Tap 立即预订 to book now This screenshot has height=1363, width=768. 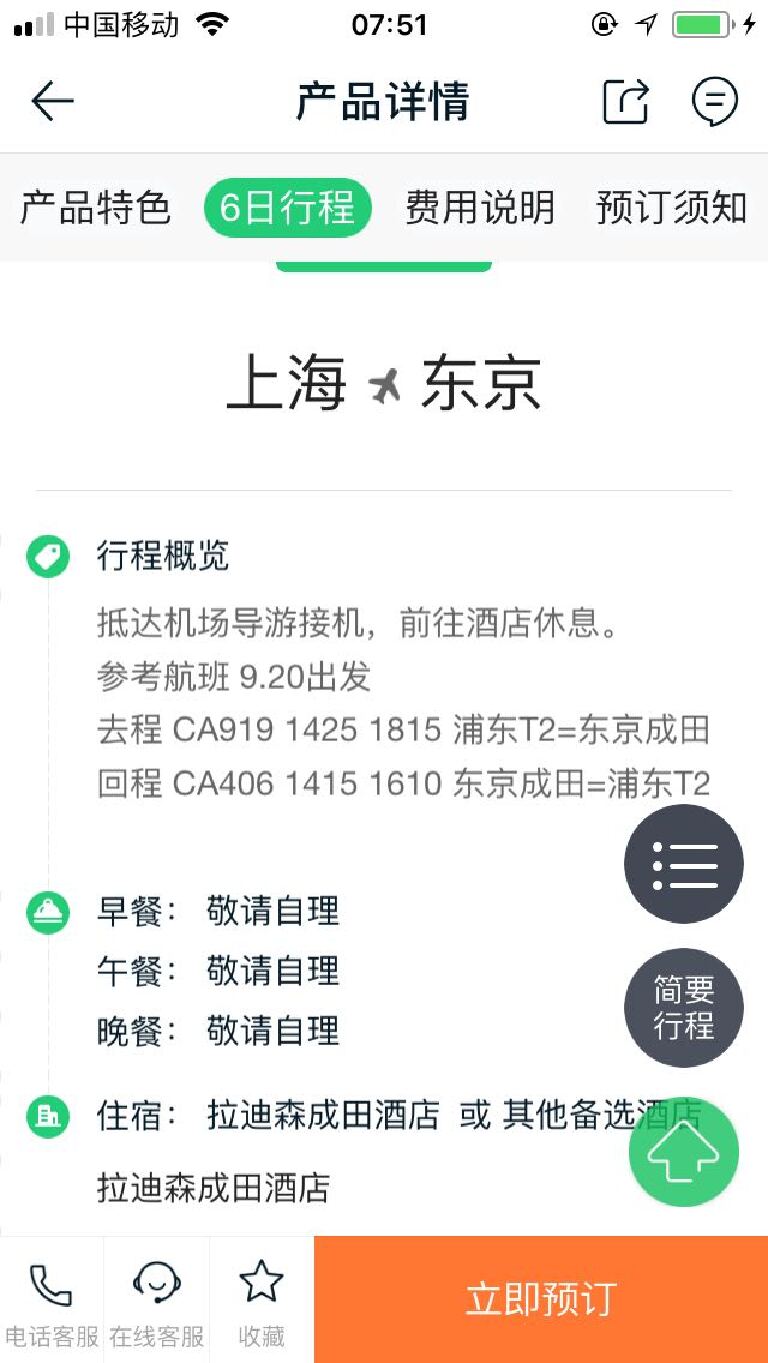(541, 1299)
